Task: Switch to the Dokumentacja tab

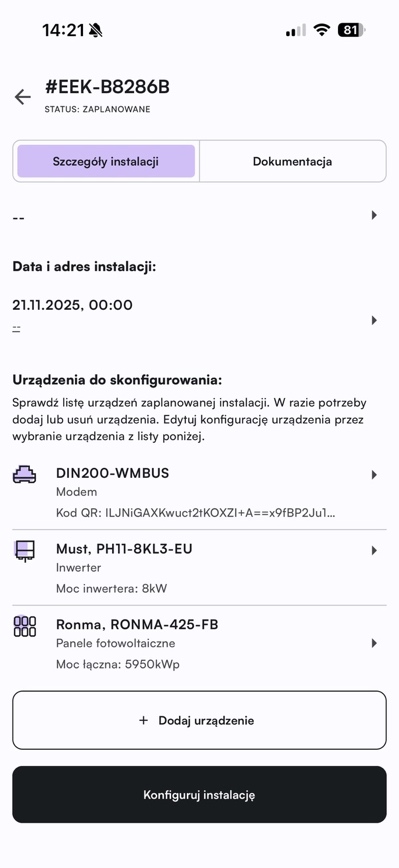Action: point(292,162)
